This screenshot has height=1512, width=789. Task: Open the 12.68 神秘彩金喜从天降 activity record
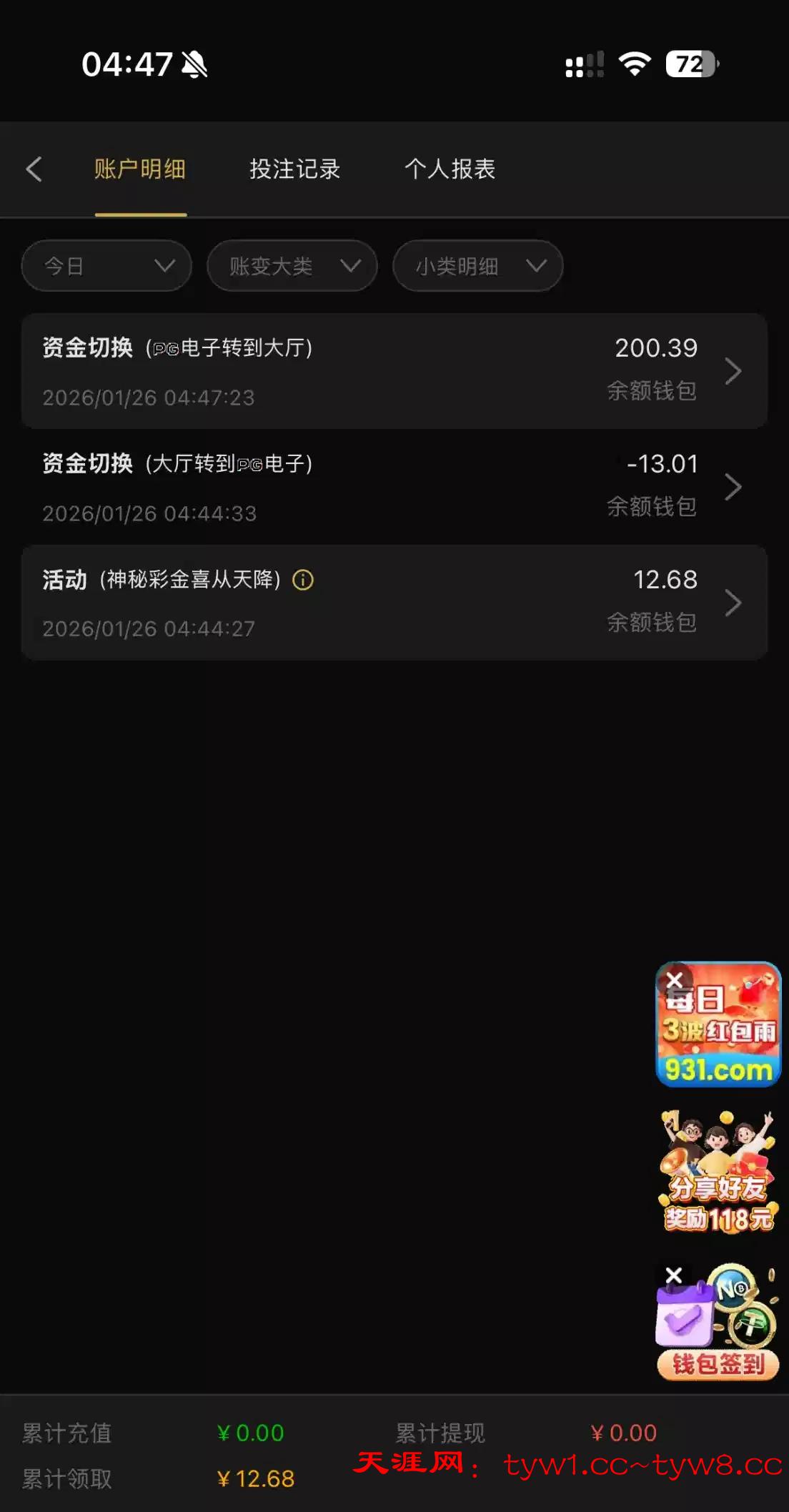point(394,603)
